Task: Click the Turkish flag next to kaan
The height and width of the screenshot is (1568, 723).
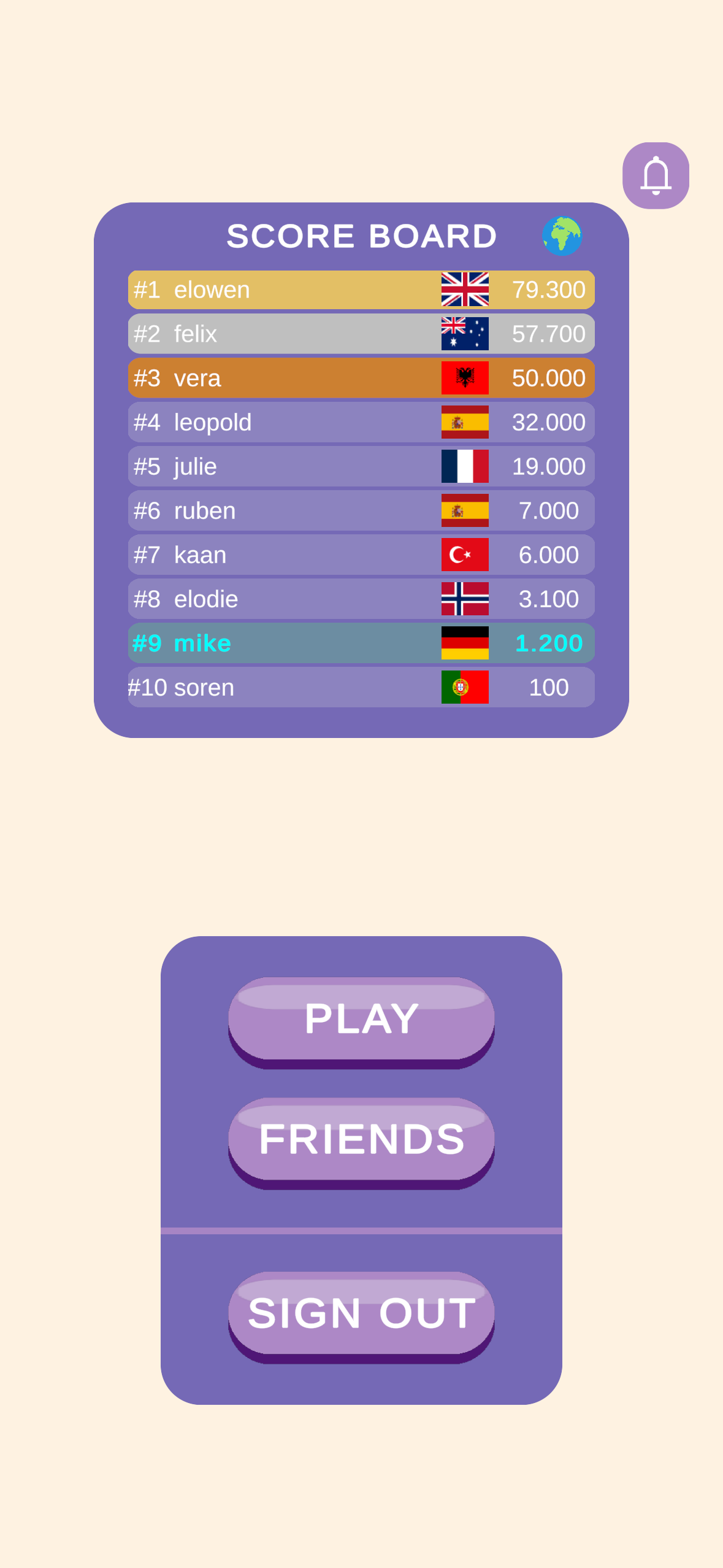Action: point(464,554)
